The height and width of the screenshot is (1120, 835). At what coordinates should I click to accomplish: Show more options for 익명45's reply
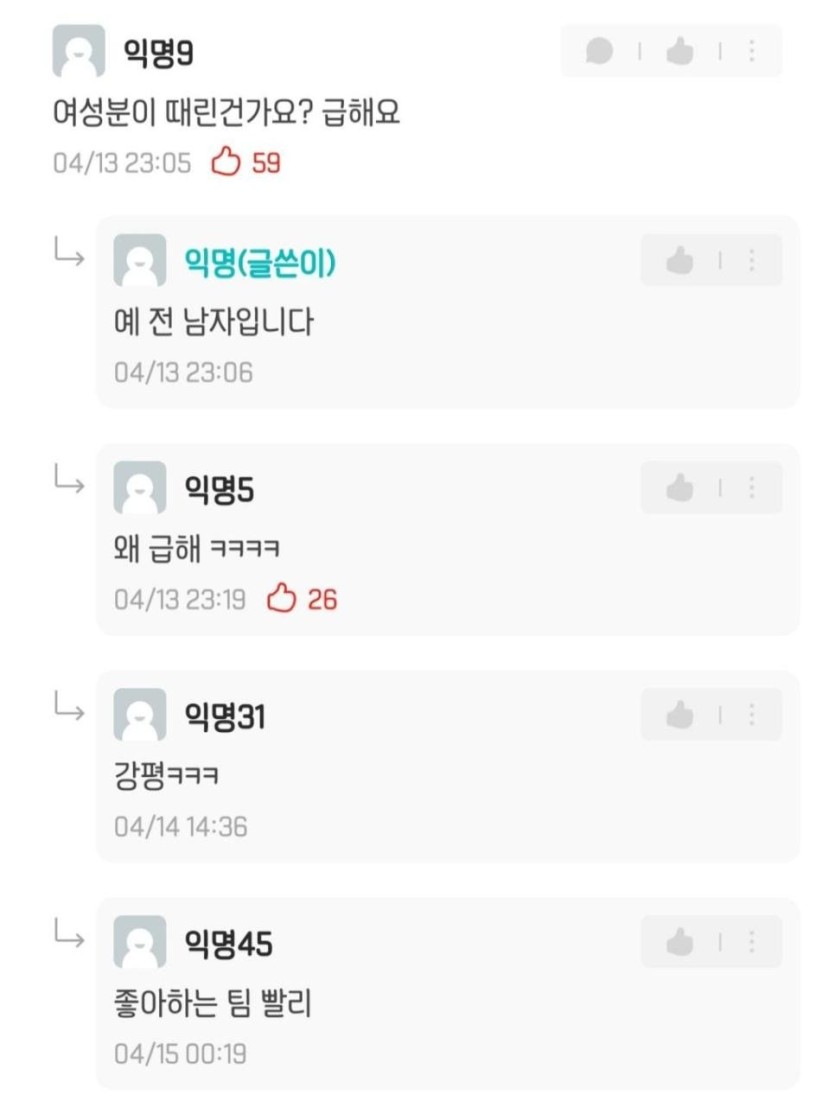point(752,942)
